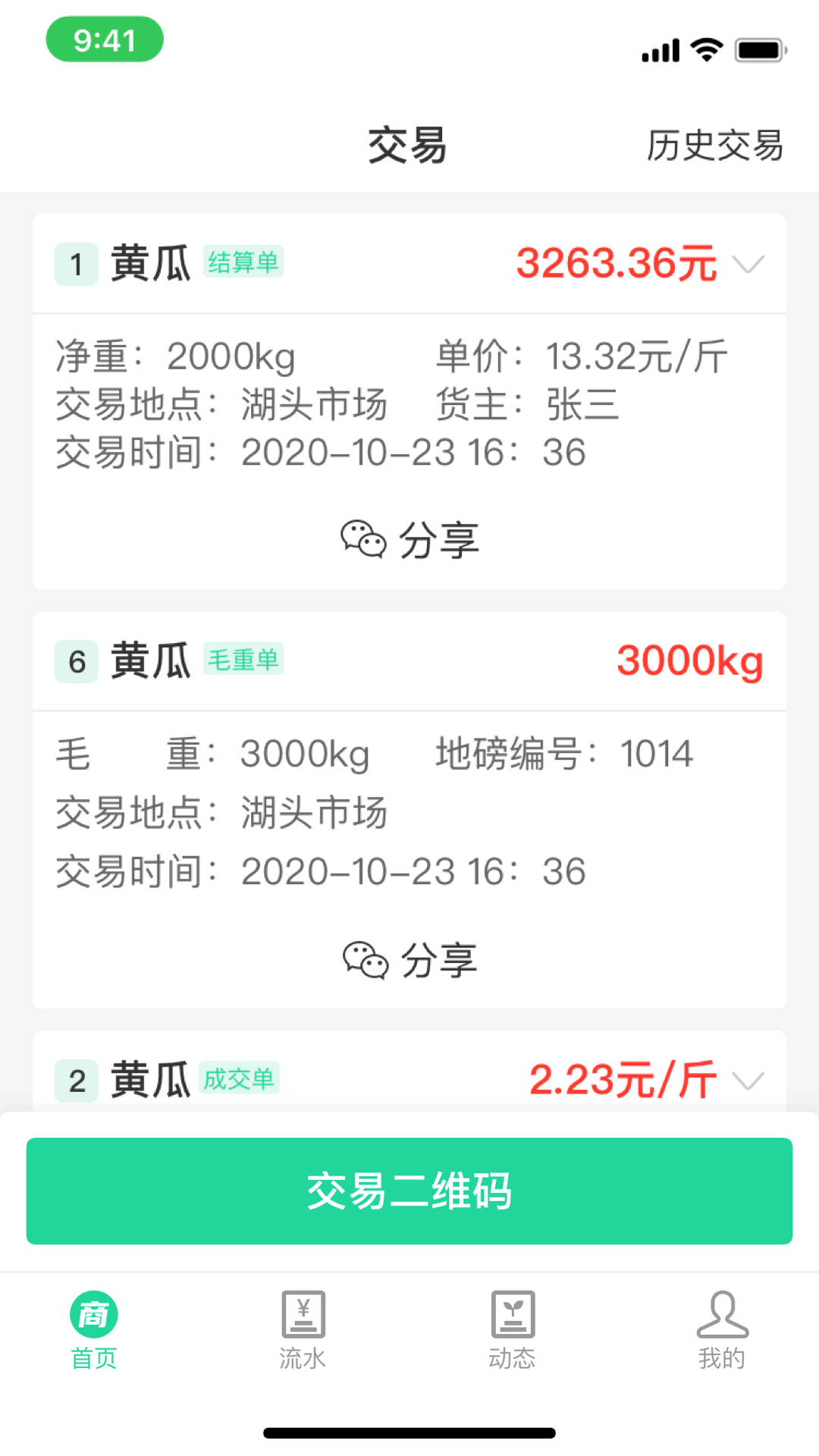The height and width of the screenshot is (1456, 819).
Task: Switch to the 首页 tab
Action: (94, 1330)
